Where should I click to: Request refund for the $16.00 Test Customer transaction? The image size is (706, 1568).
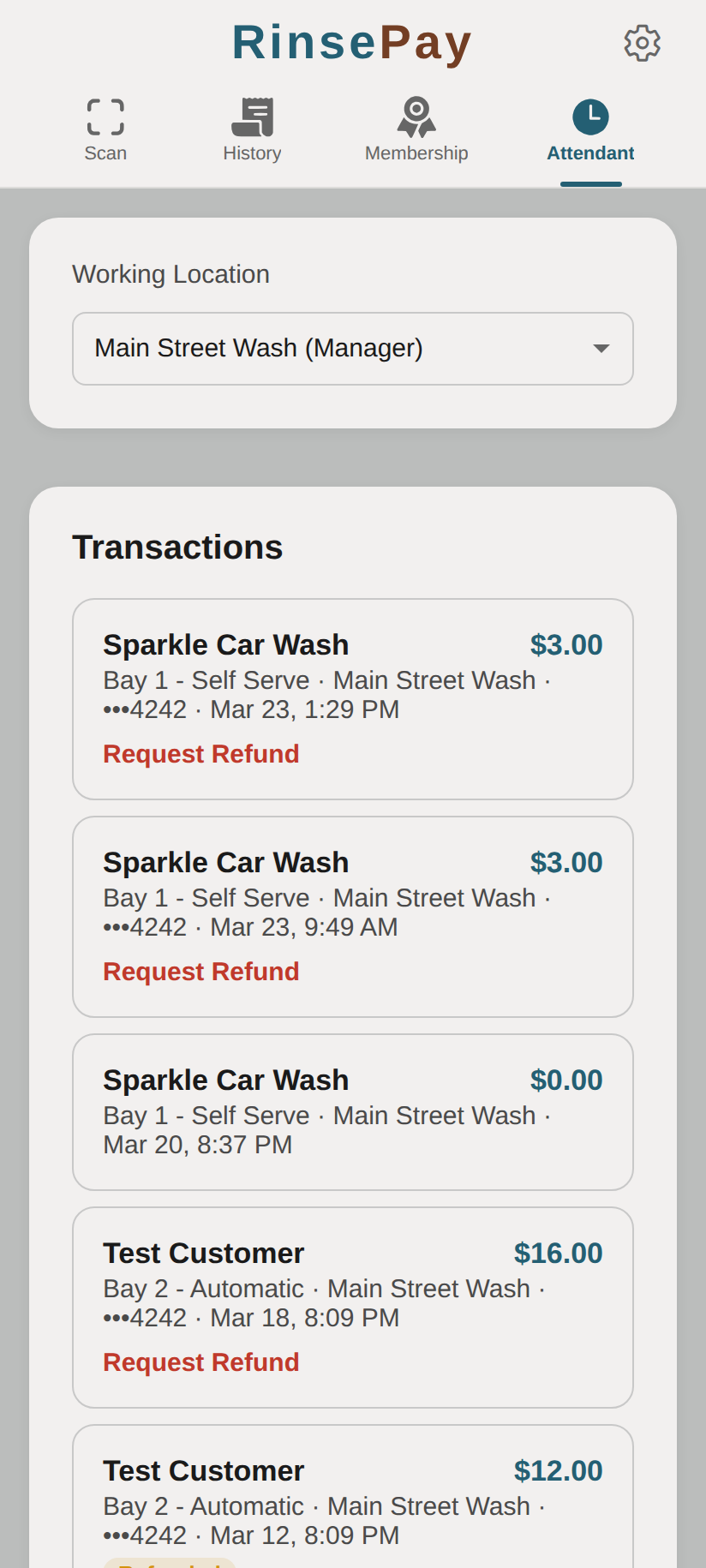click(x=201, y=1362)
